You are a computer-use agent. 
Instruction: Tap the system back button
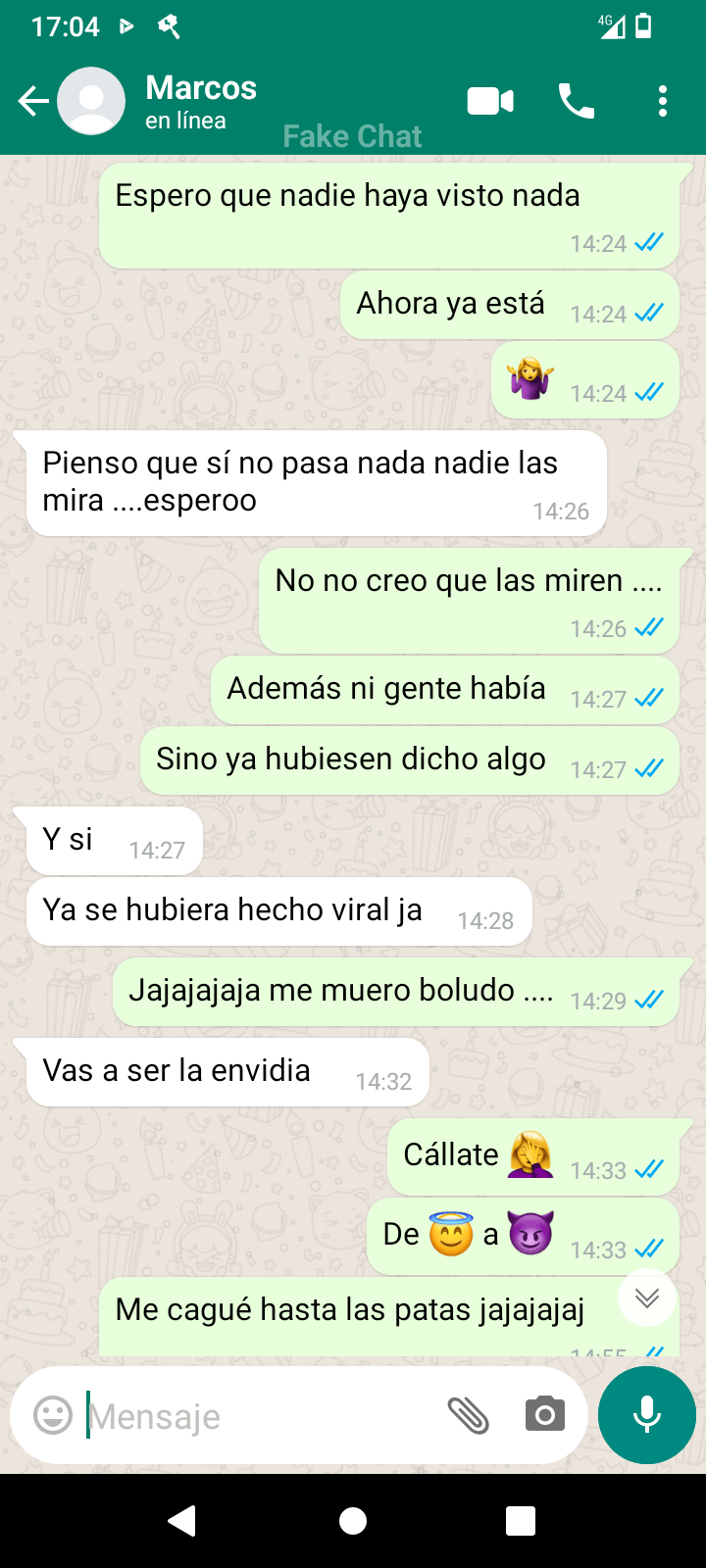coord(182,1521)
